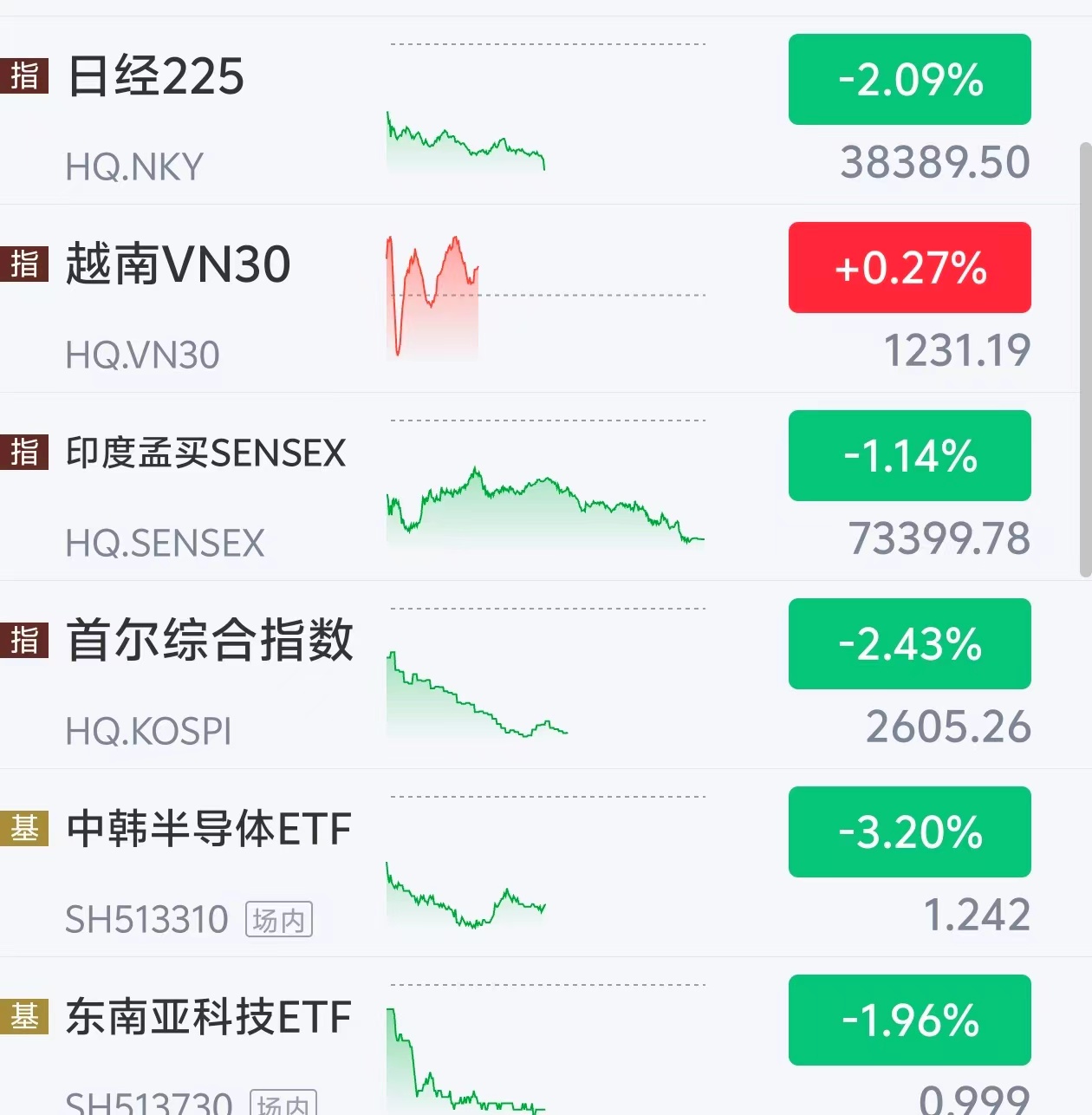The width and height of the screenshot is (1092, 1115).
Task: Expand the 东南亚科技ETF row
Action: click(x=206, y=1018)
